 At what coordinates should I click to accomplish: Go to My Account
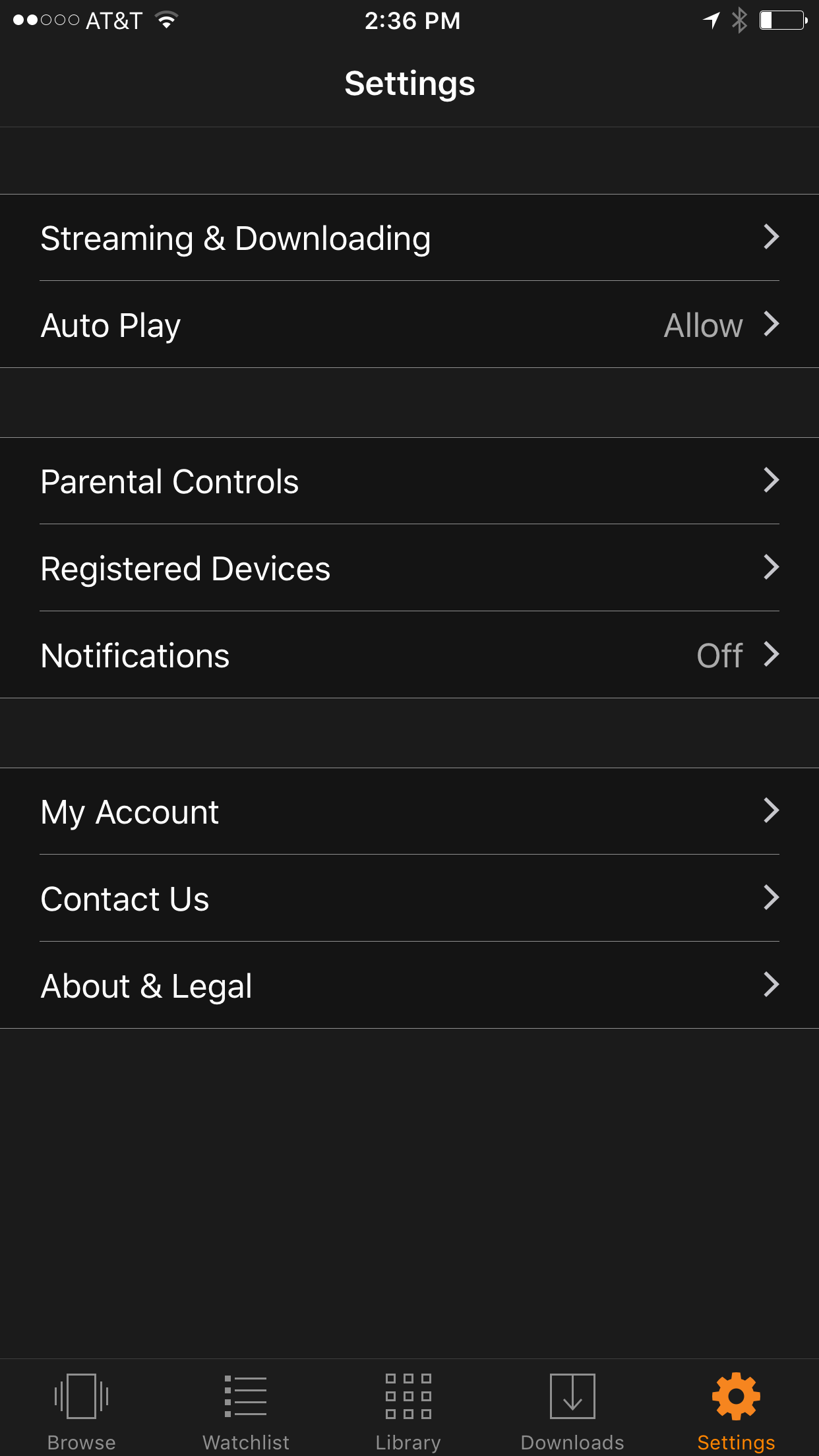point(409,812)
